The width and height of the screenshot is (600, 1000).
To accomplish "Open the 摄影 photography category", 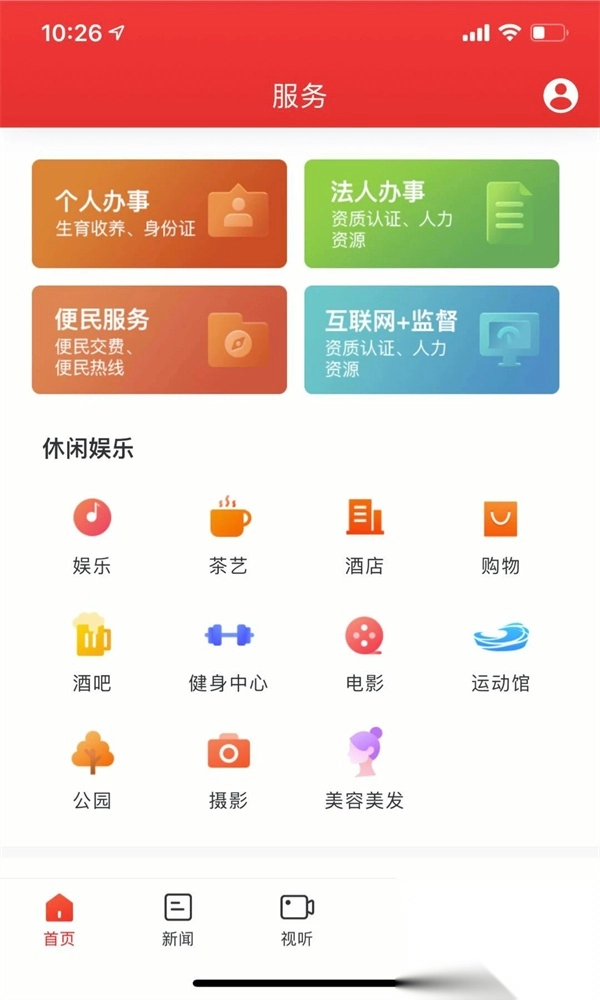I will pos(229,753).
